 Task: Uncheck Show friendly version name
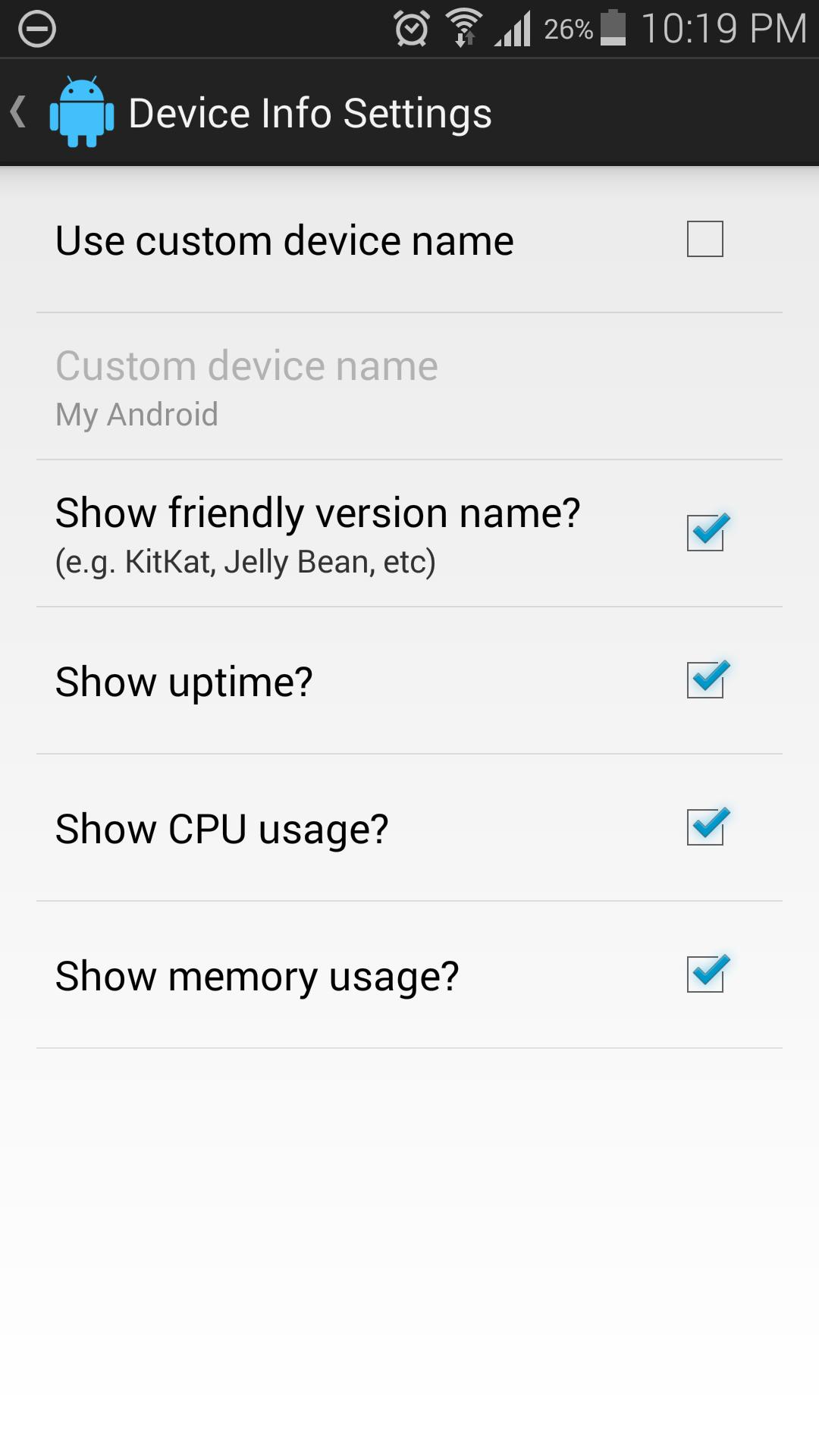click(x=704, y=532)
